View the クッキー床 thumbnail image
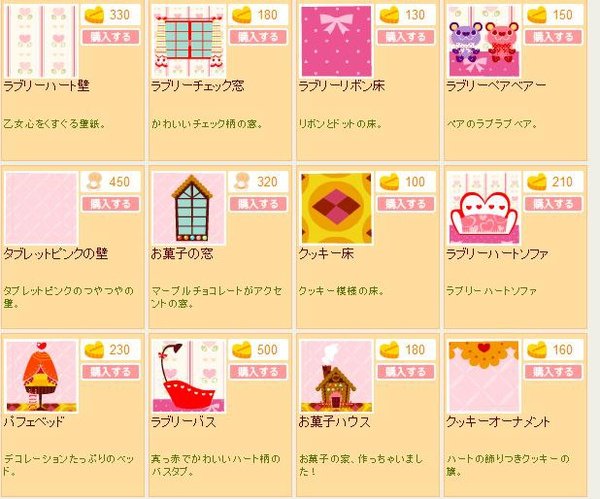Viewport: 600px width, 499px height. click(x=336, y=209)
